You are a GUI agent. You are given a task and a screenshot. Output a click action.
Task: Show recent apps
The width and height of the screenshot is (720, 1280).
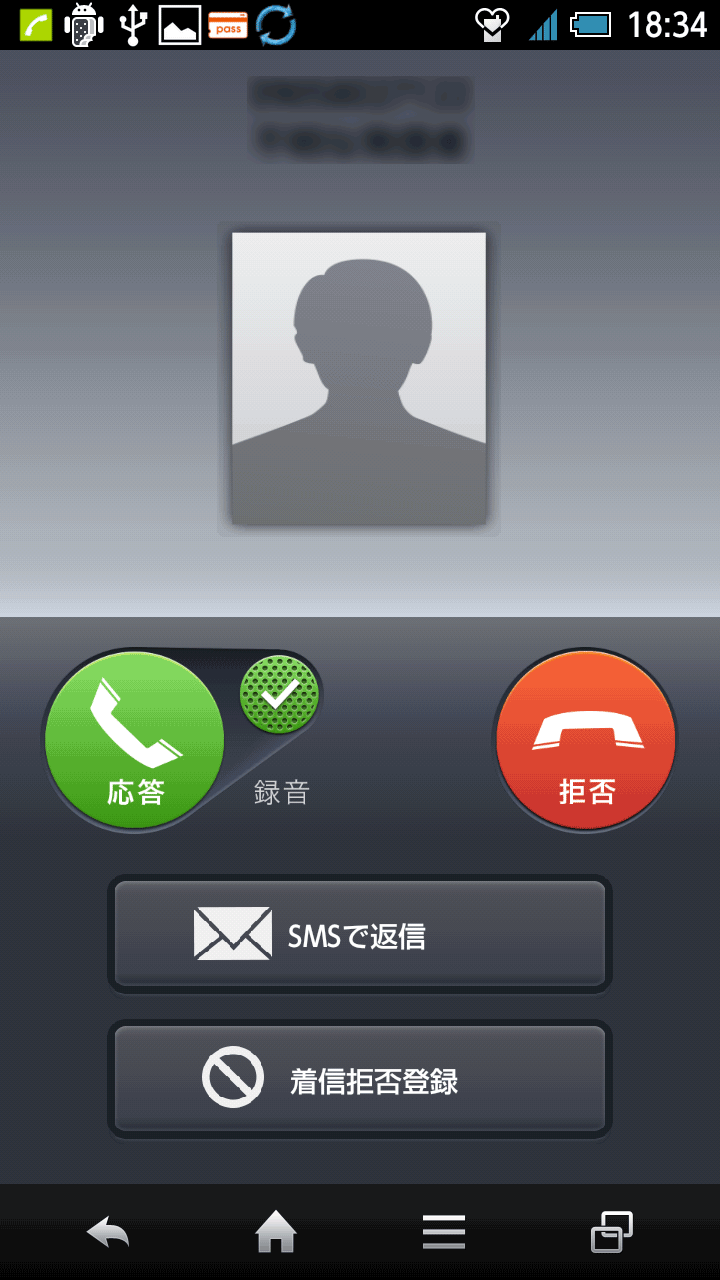pyautogui.click(x=611, y=1232)
